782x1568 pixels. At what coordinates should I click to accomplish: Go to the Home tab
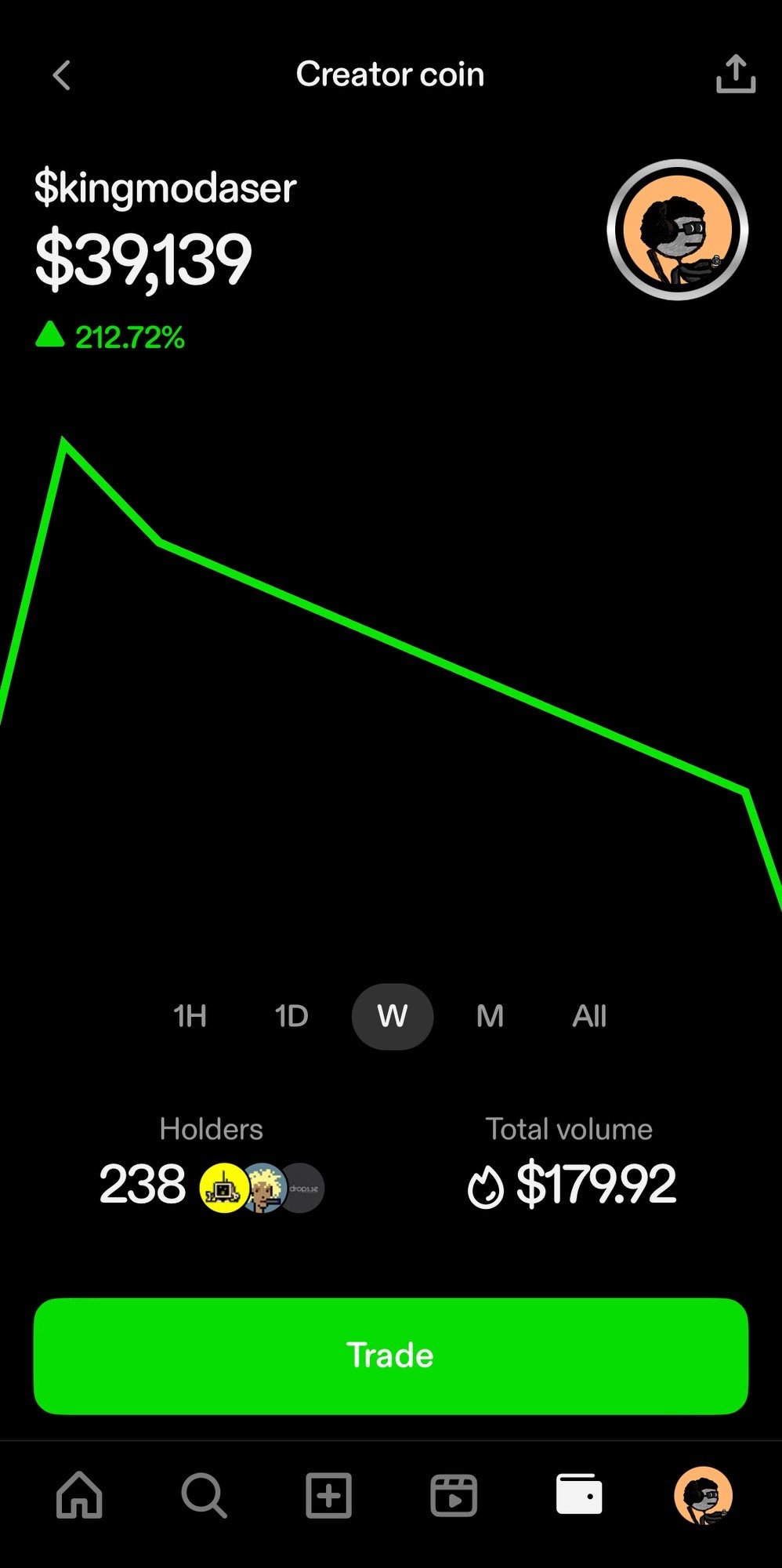pyautogui.click(x=79, y=1494)
